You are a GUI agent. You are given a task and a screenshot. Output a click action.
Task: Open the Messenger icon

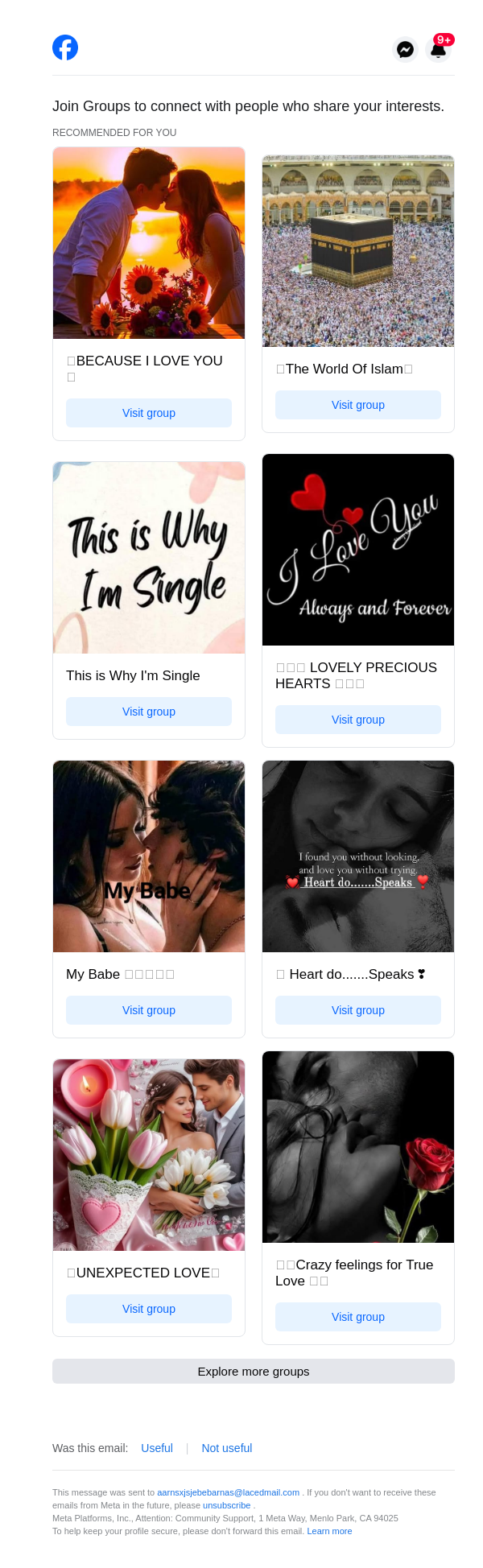[x=406, y=49]
